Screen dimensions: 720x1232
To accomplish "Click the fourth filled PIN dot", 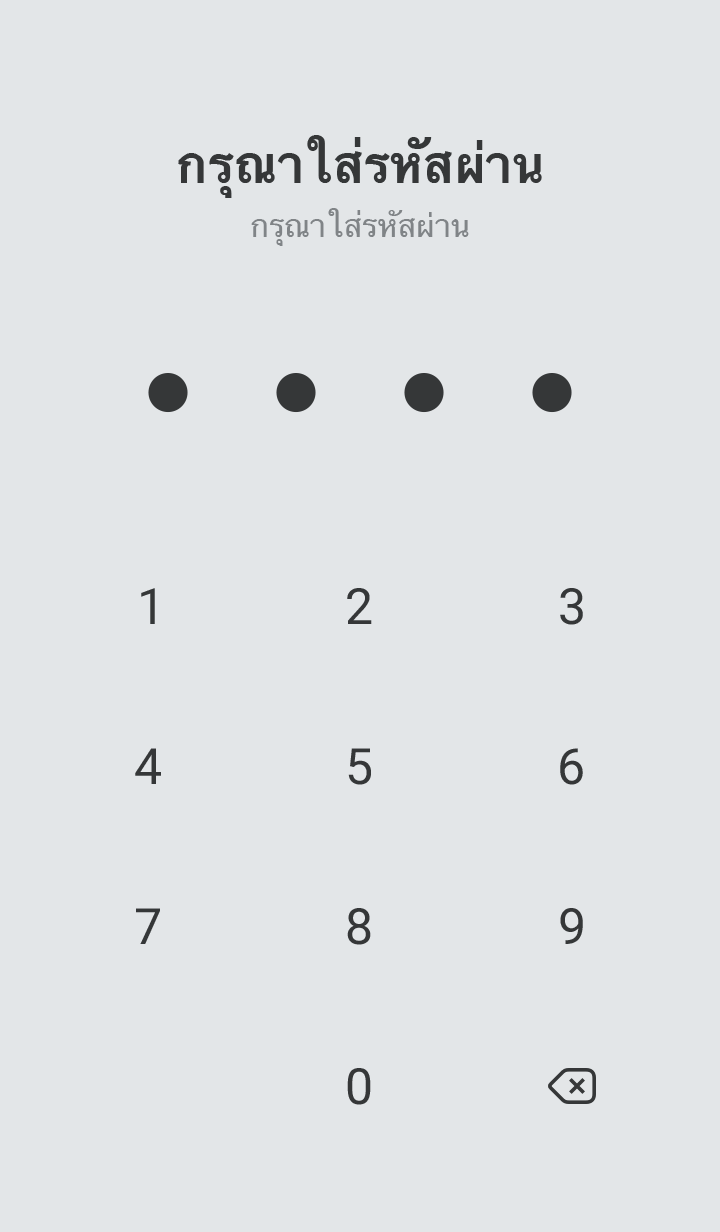I will (x=552, y=392).
